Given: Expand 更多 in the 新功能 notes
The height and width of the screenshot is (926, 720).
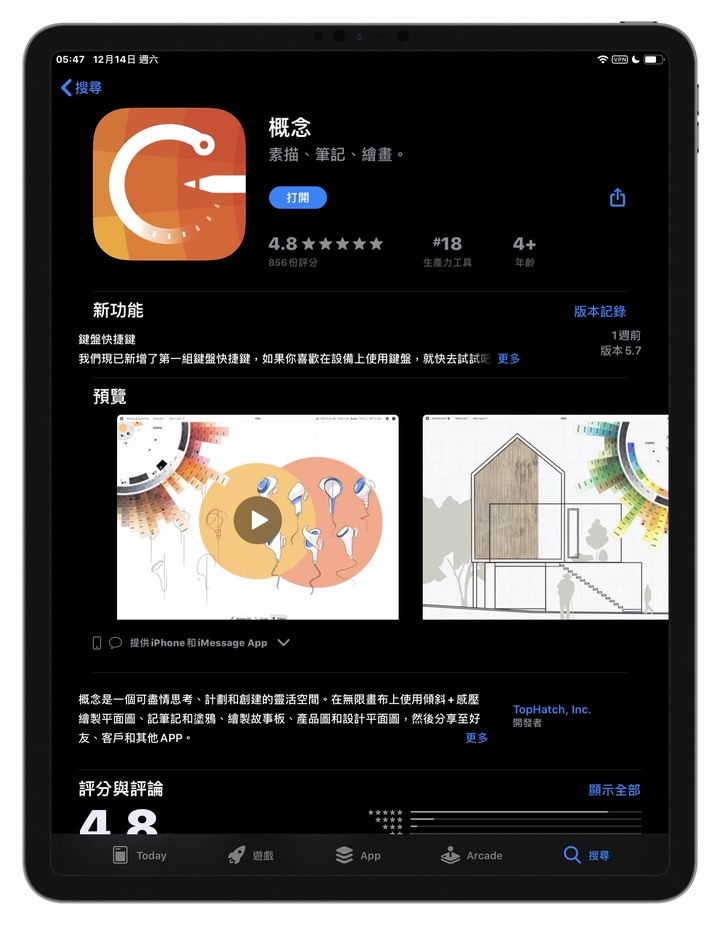Looking at the screenshot, I should [x=508, y=359].
